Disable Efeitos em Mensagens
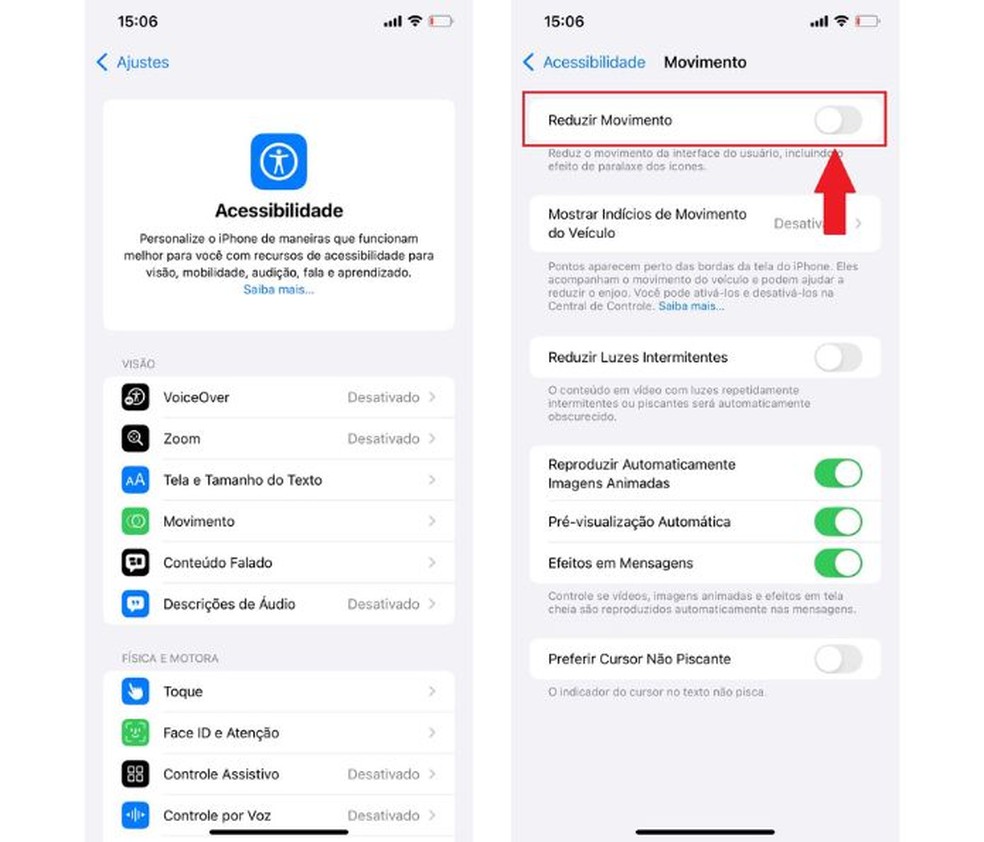The height and width of the screenshot is (842, 984). click(837, 563)
